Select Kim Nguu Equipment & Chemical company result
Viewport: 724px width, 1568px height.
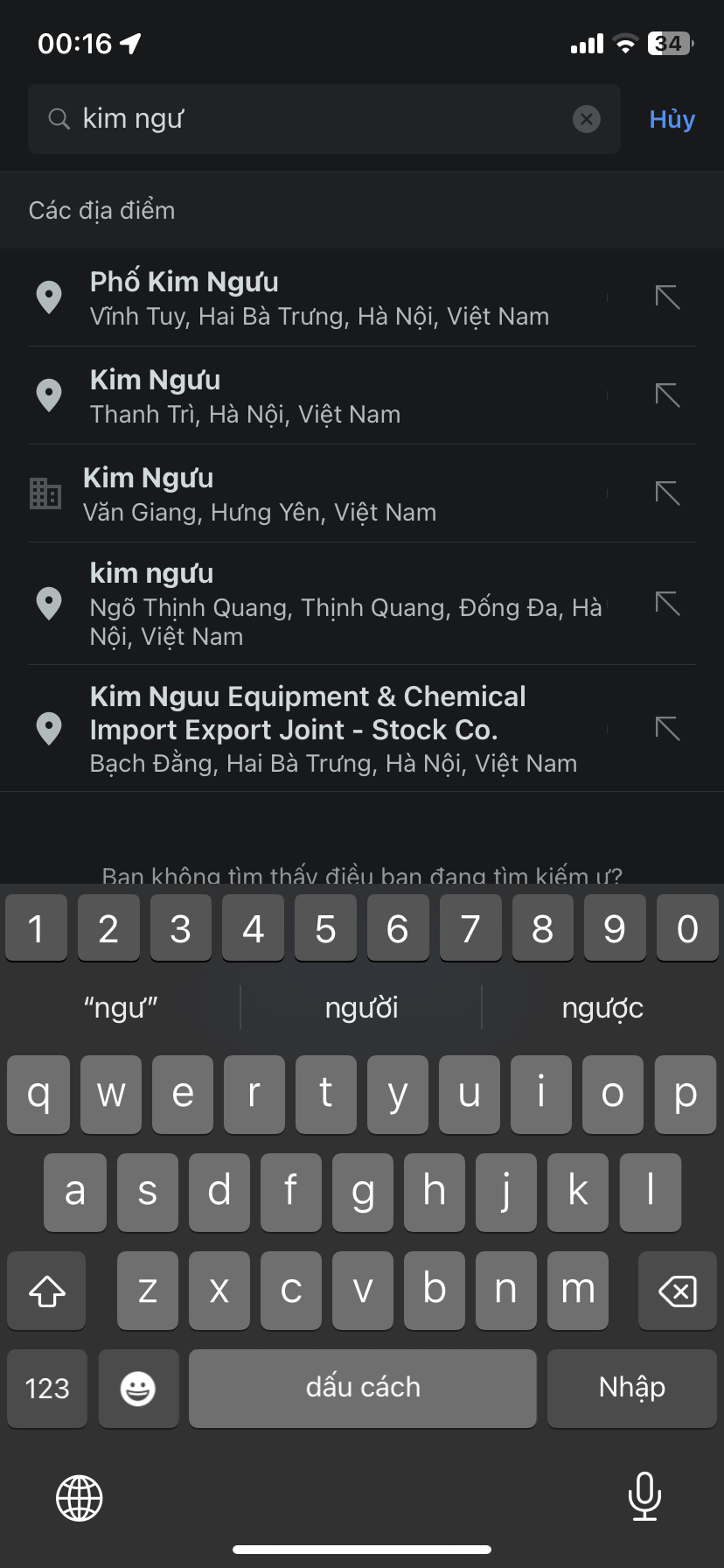332,729
